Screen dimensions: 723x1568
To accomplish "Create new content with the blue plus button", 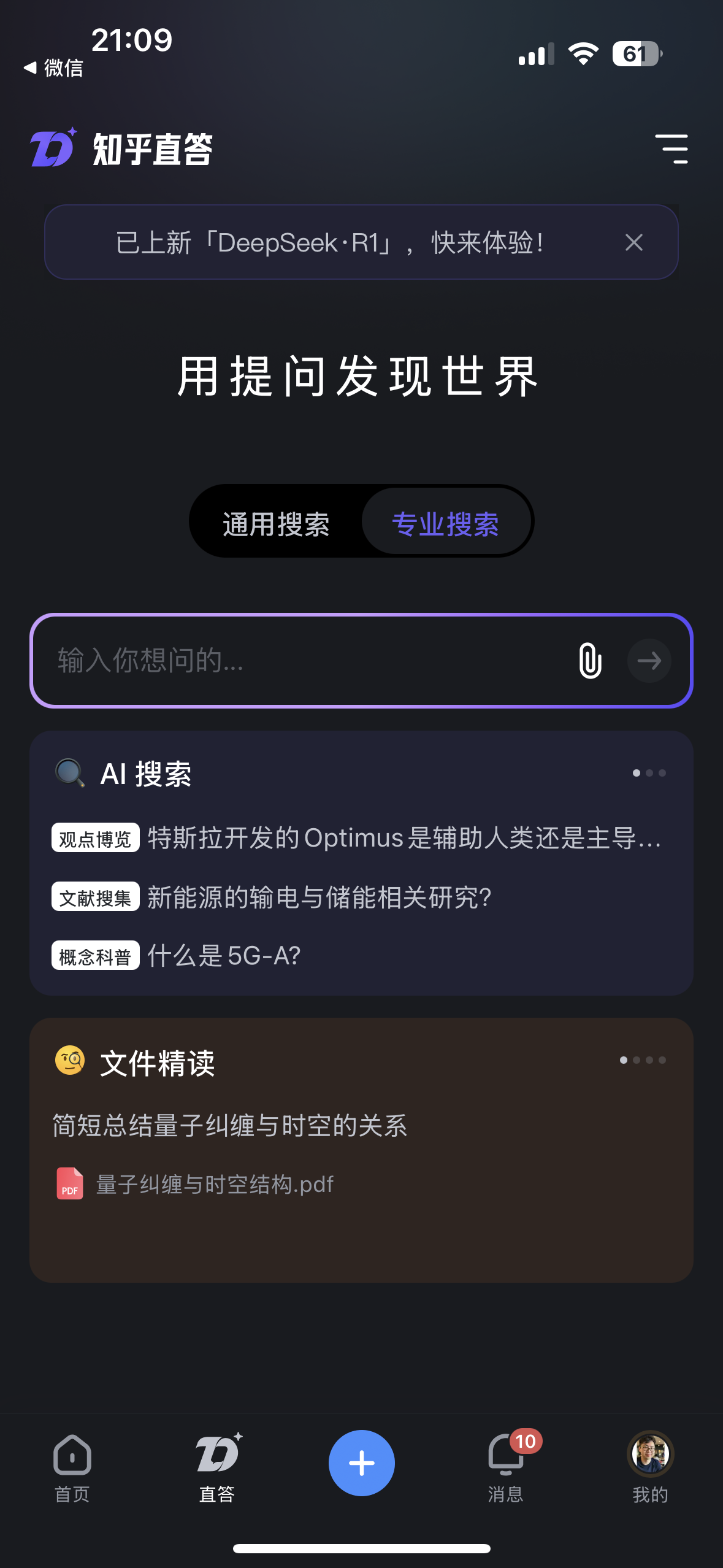I will (x=361, y=1463).
